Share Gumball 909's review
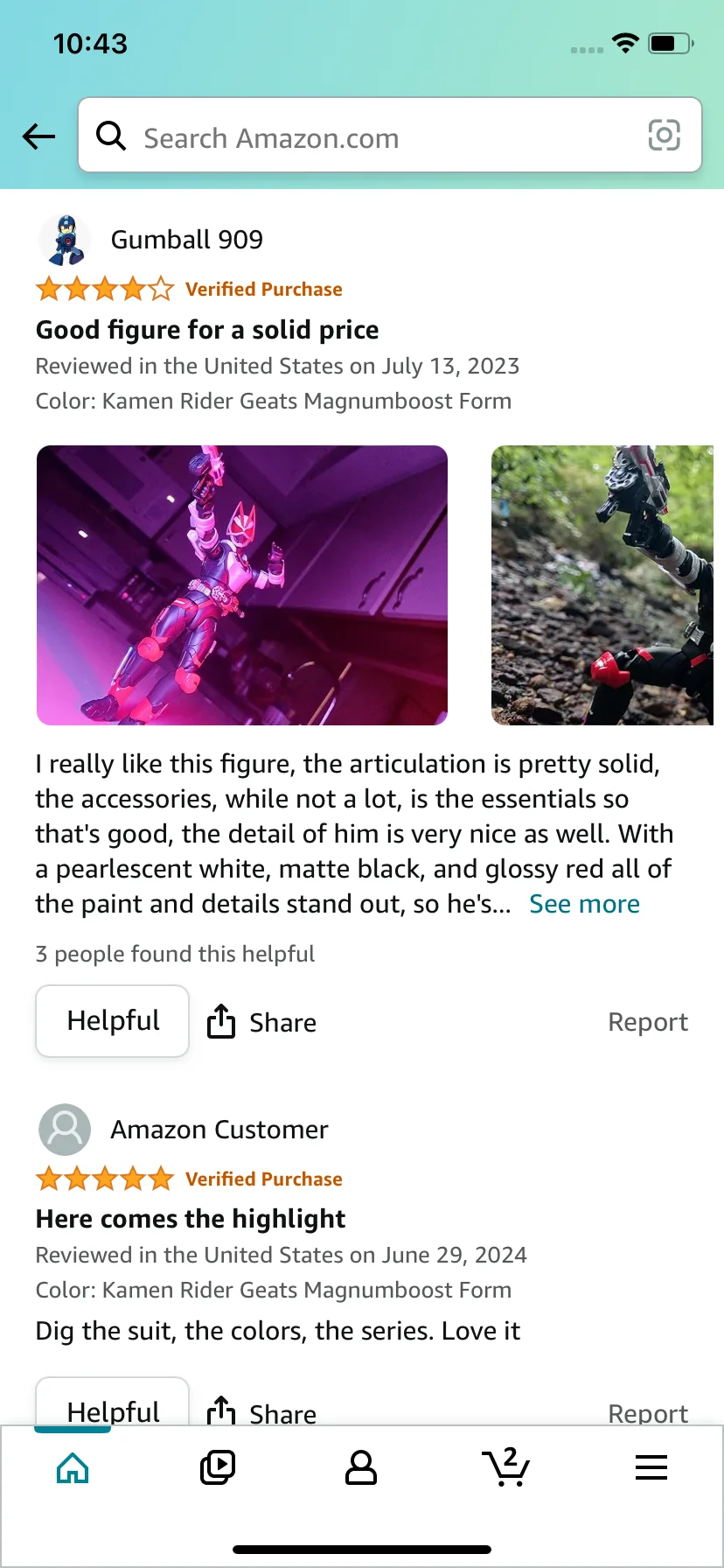The image size is (724, 1568). [261, 1022]
